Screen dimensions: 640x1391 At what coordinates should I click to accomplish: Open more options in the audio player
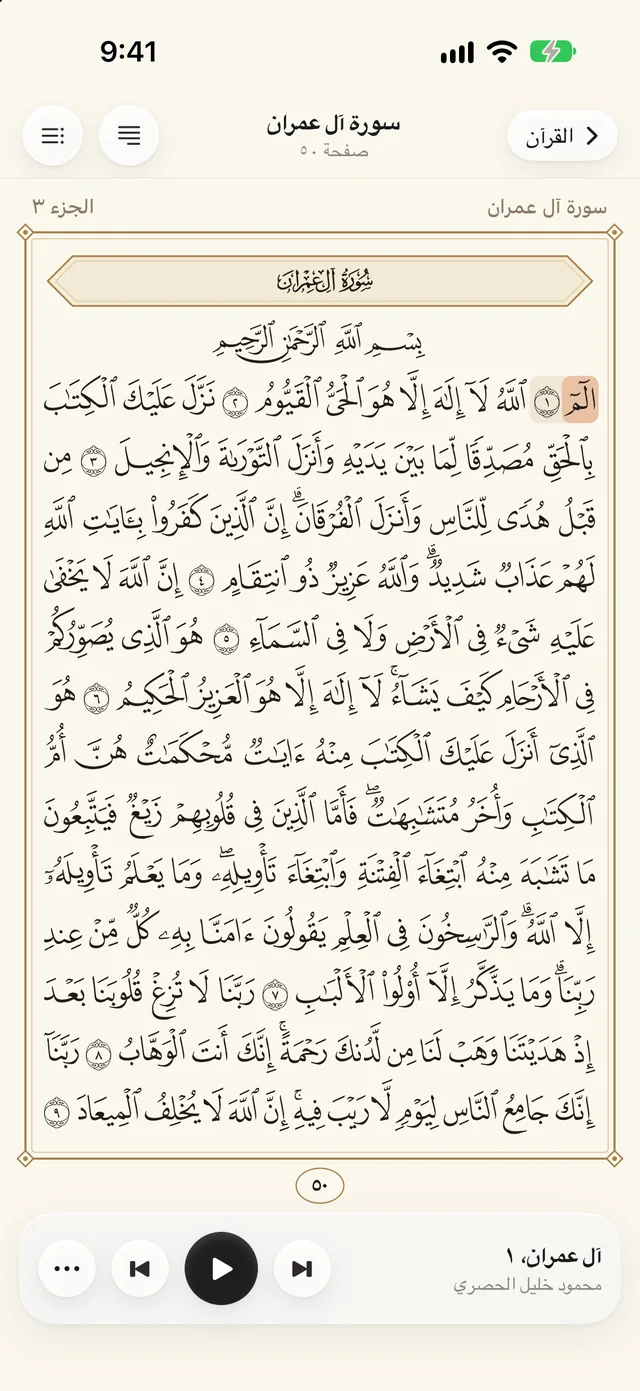67,1269
